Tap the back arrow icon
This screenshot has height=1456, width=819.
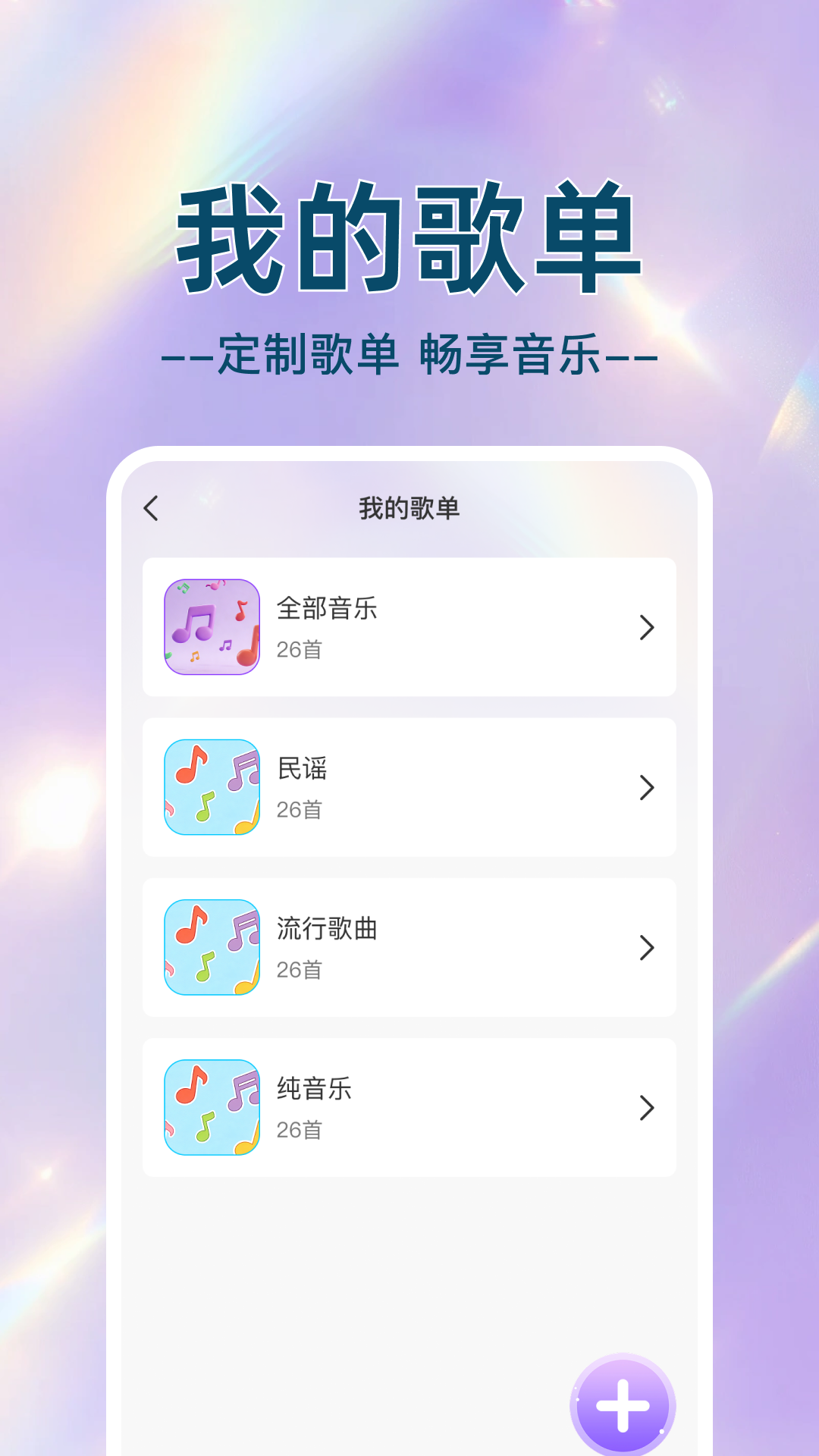[x=151, y=508]
